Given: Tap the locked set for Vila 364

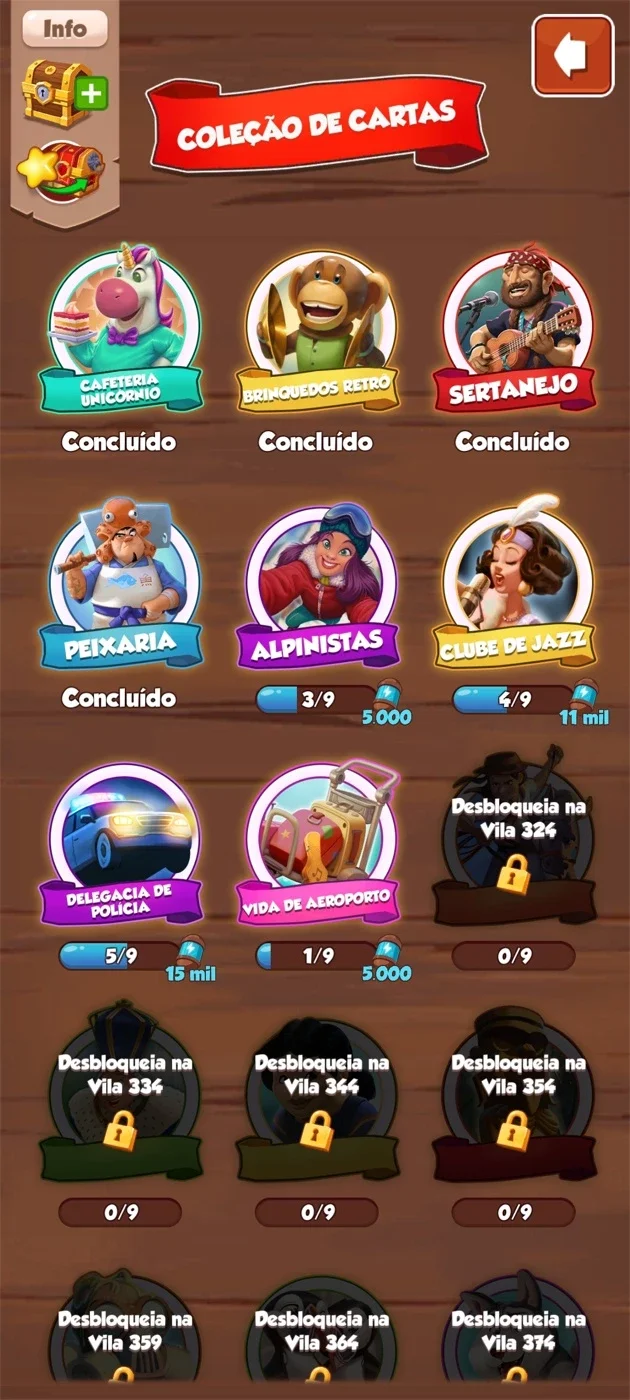Looking at the screenshot, I should point(318,1335).
